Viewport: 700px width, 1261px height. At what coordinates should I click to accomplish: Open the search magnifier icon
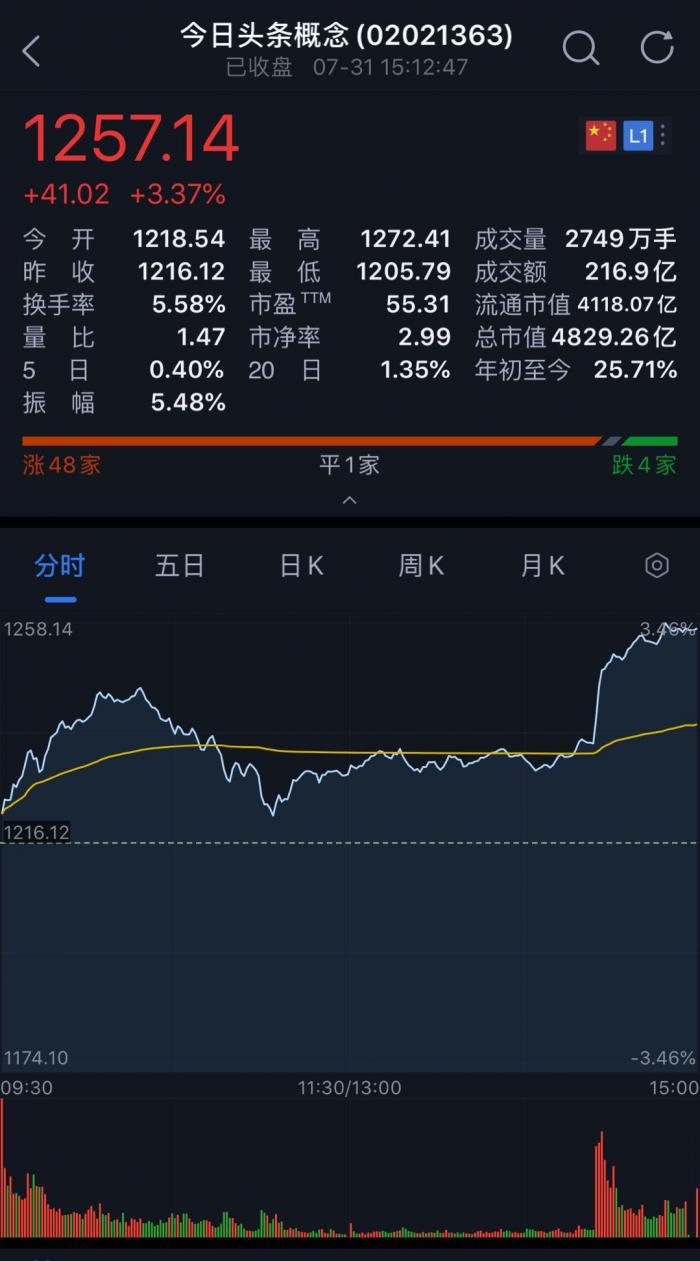click(x=580, y=47)
